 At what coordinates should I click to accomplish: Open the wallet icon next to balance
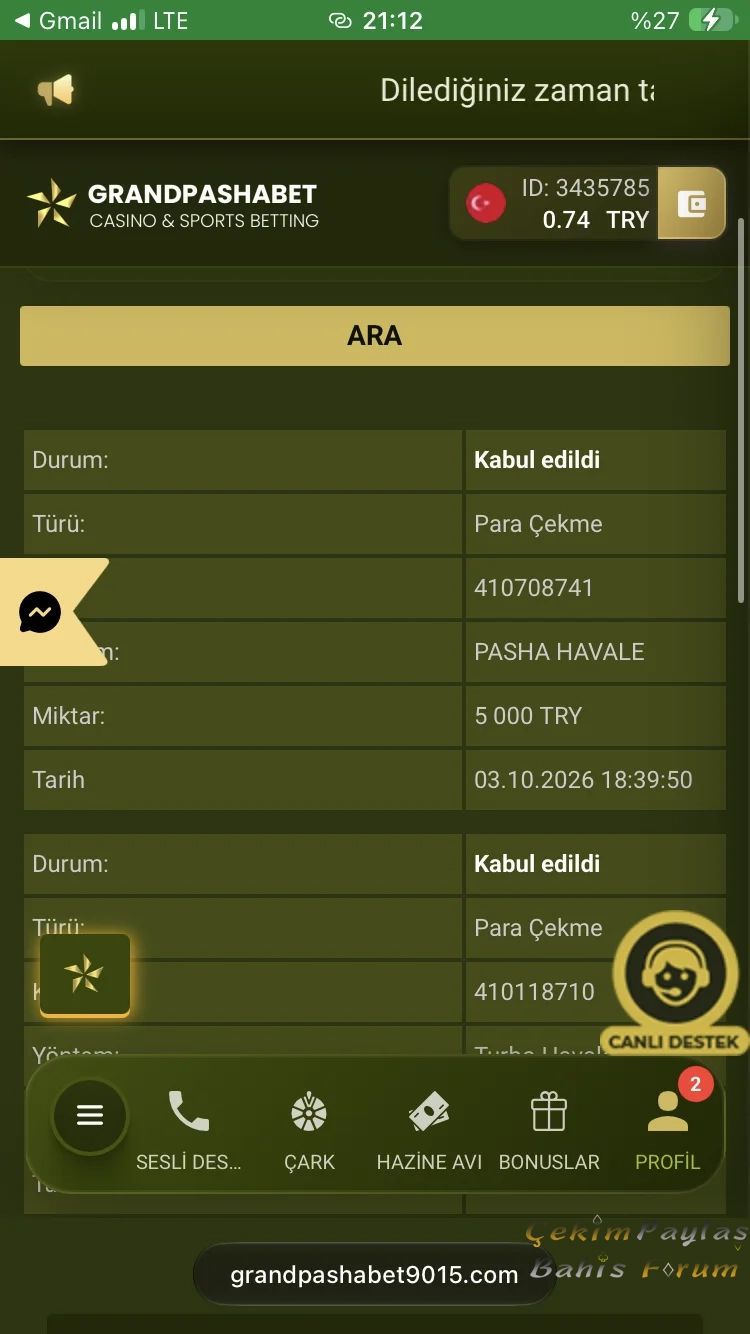pyautogui.click(x=692, y=204)
